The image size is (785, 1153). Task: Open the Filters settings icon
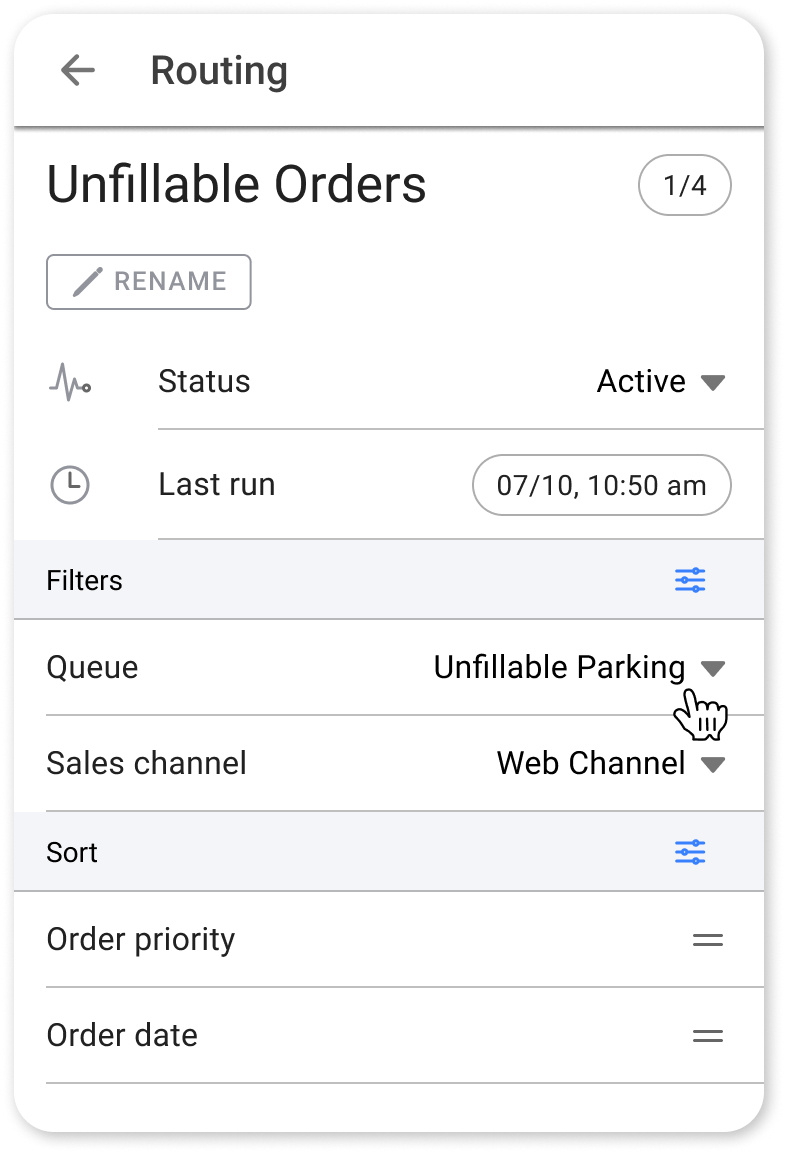[690, 580]
